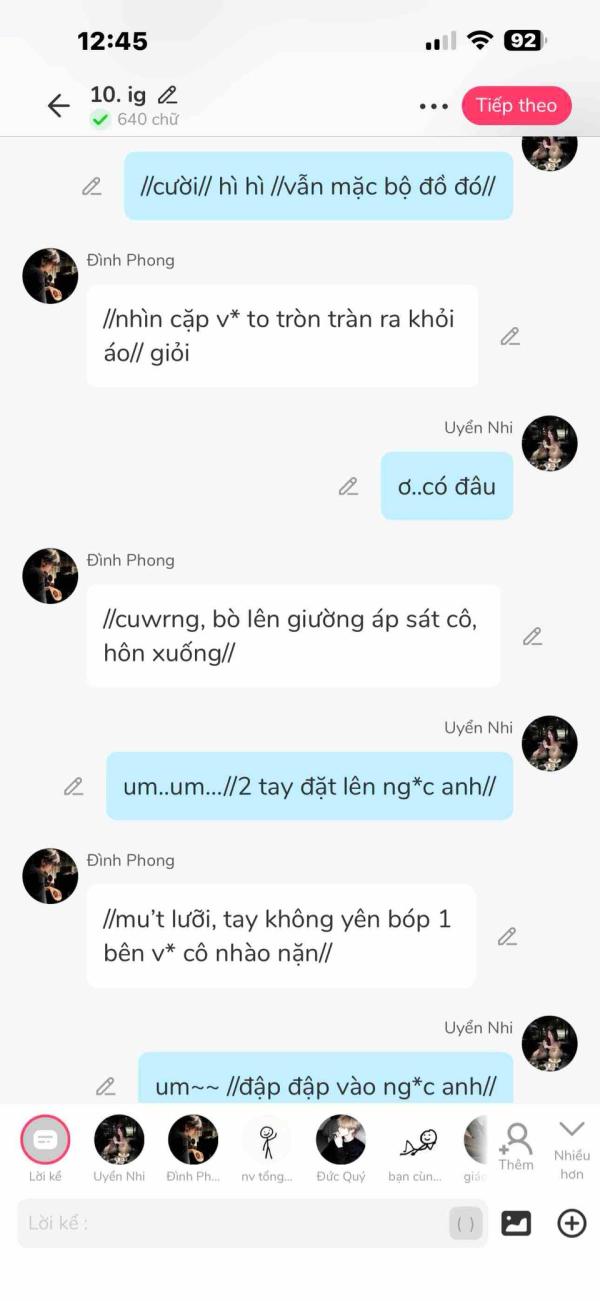Screen dimensions: 600x1301
Task: Edit Đình Phong's message starting "//cuwrng"
Action: click(x=532, y=636)
